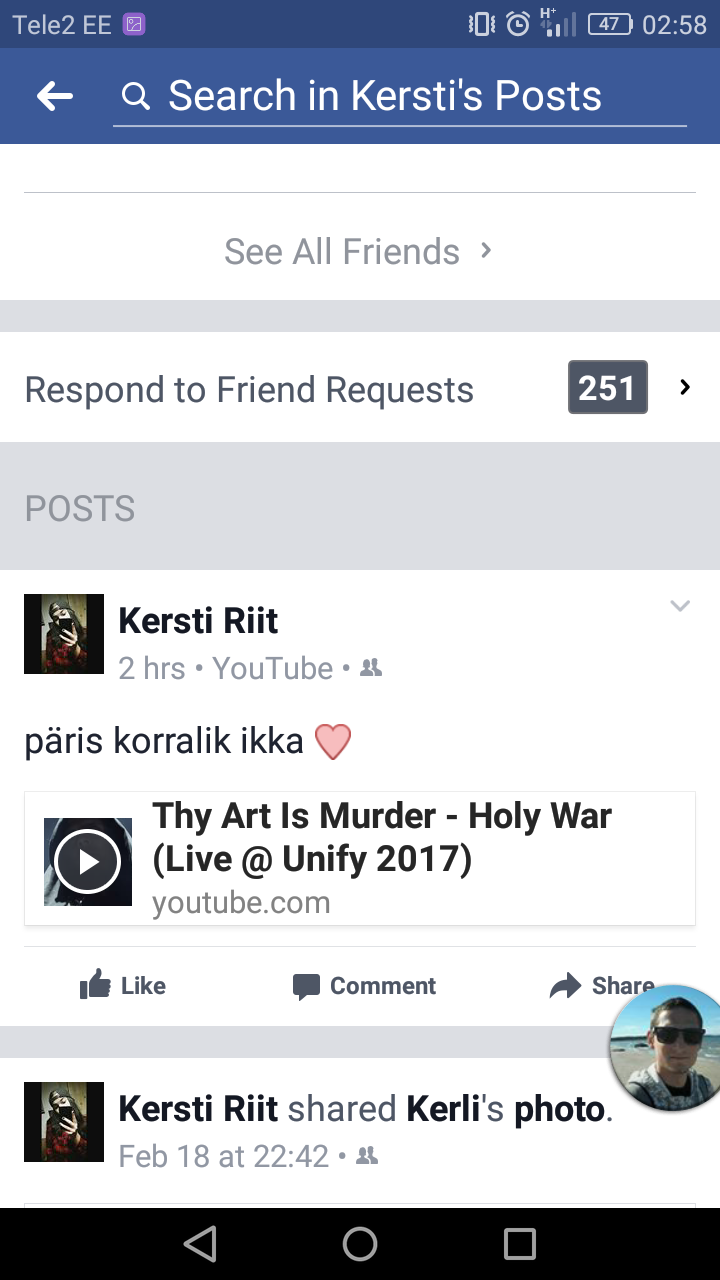Open Kerli's profile from the shared photo post

(440, 1108)
